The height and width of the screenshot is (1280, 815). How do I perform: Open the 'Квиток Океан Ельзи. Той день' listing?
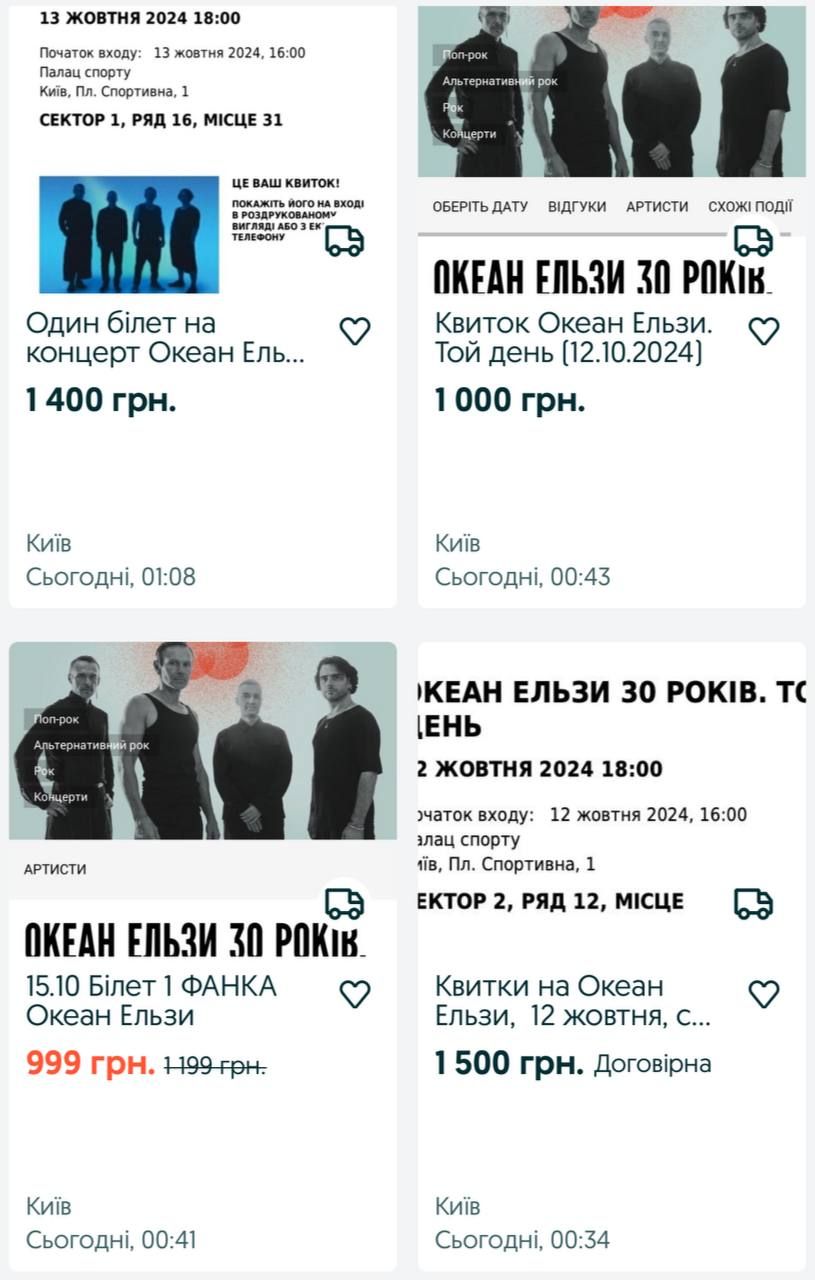pyautogui.click(x=574, y=338)
